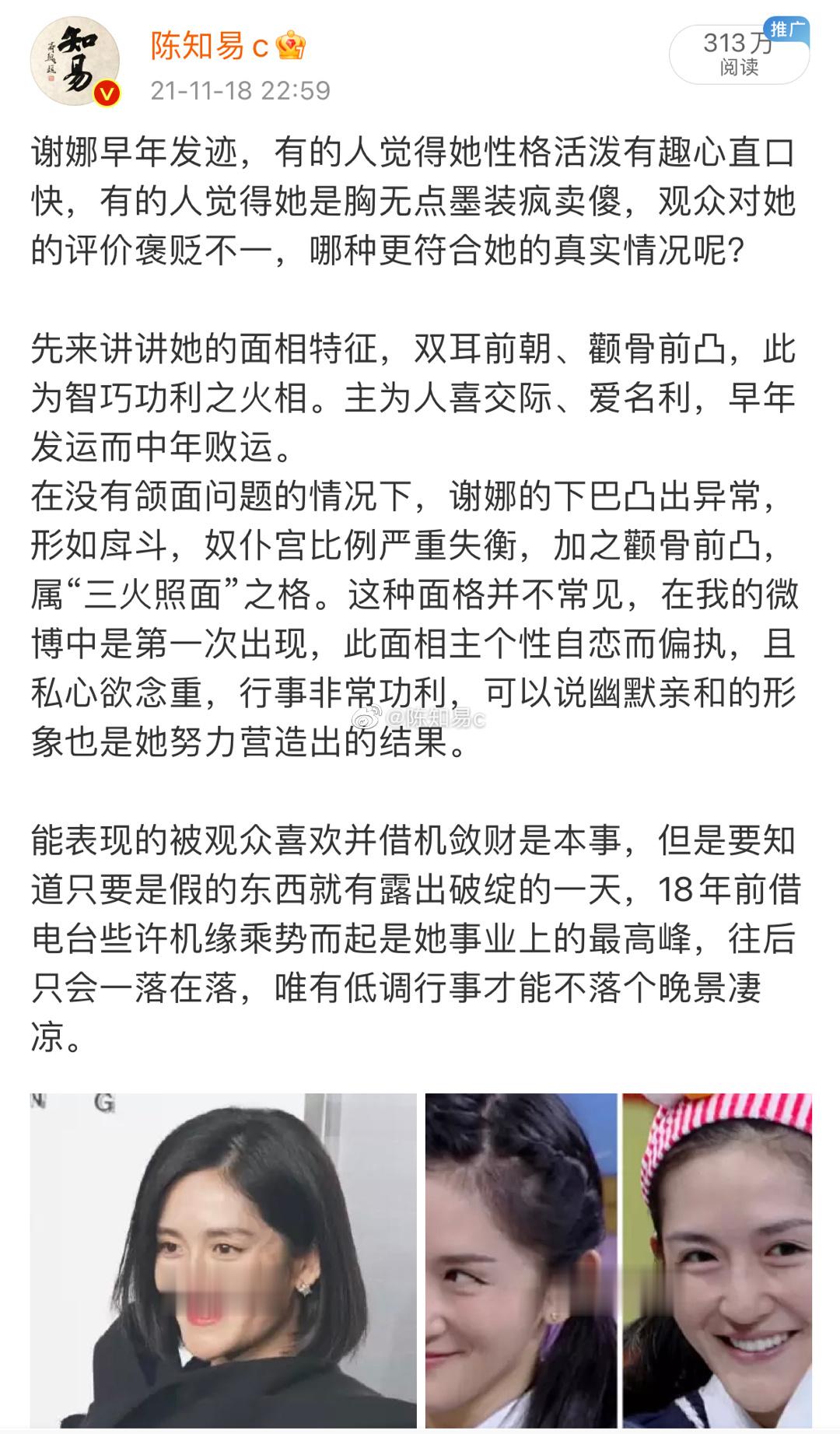Image resolution: width=840 pixels, height=1434 pixels.
Task: Open the photo of short-haired woman in black
Action: click(223, 1259)
